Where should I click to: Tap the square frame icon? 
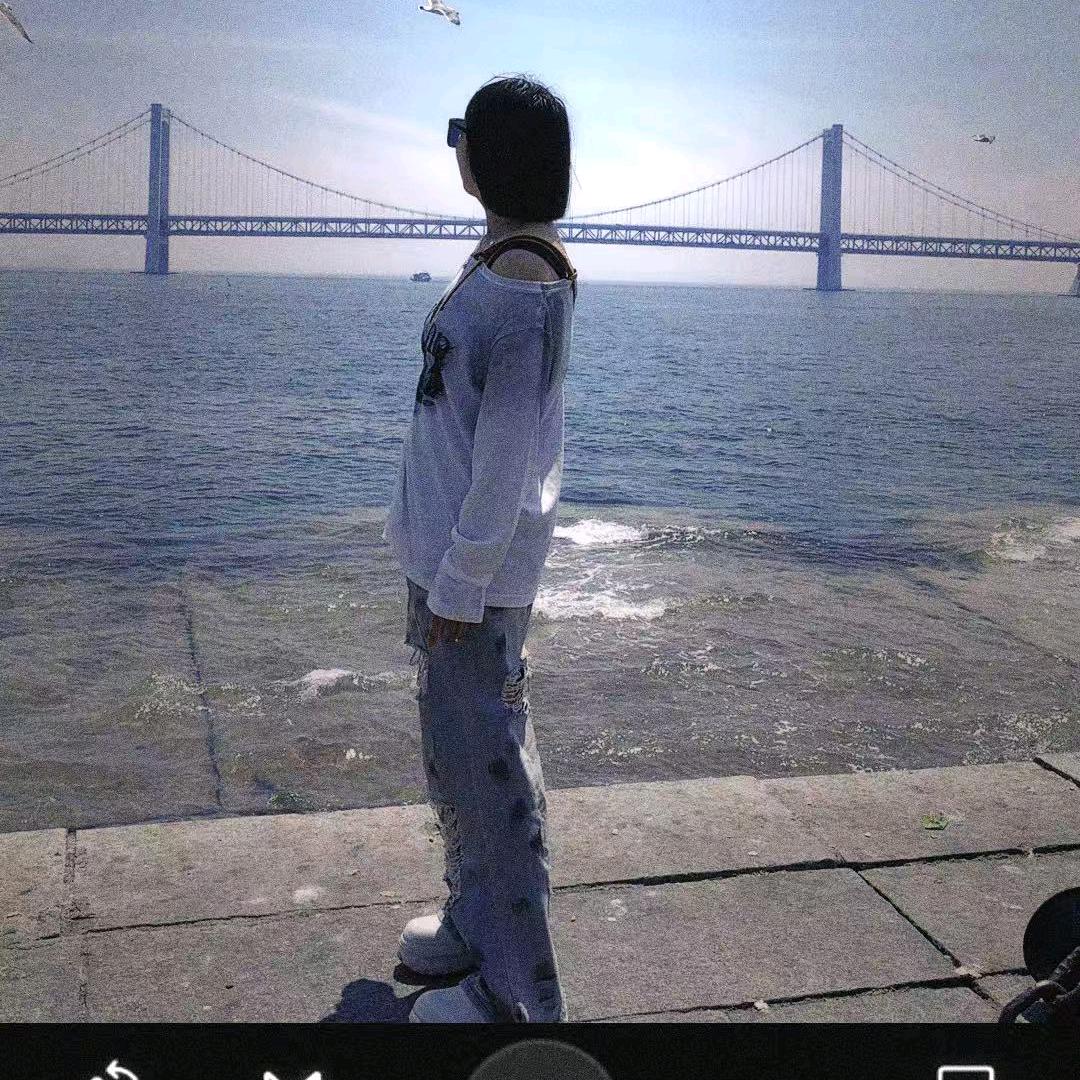[965, 1072]
